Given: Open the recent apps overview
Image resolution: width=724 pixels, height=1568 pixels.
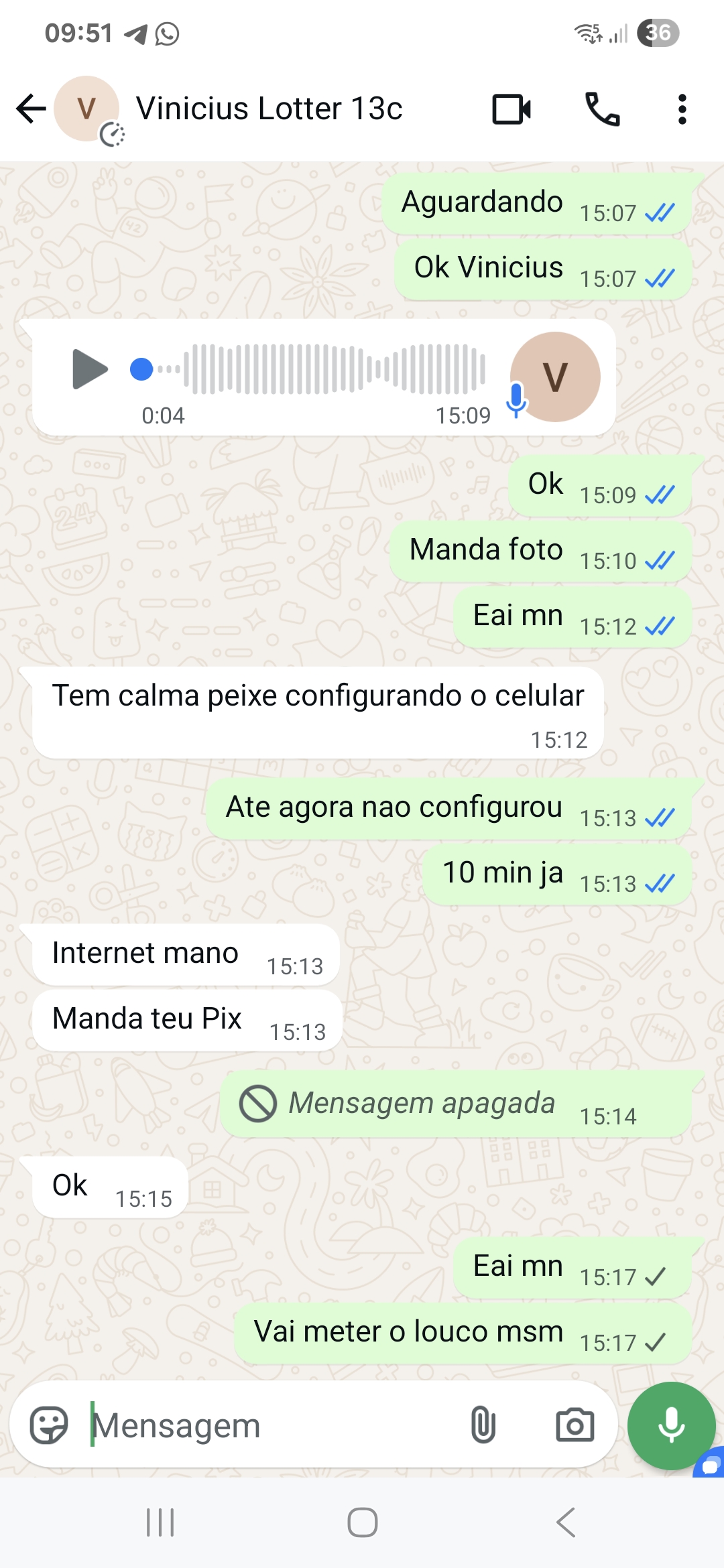Looking at the screenshot, I should click(x=160, y=1522).
